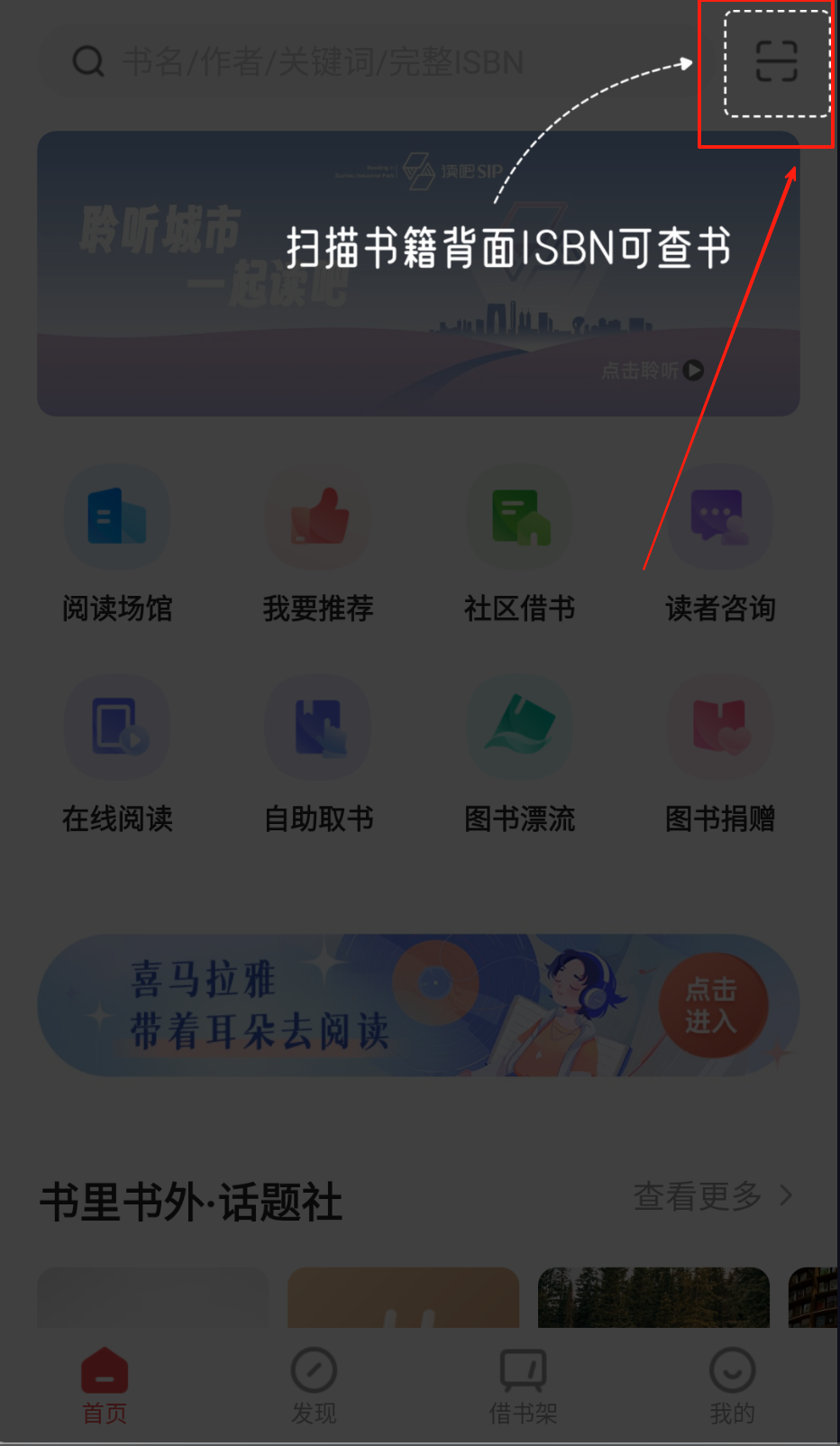Screen dimensions: 840x1446
Task: Switch to the 发现 tab
Action: coord(314,1386)
